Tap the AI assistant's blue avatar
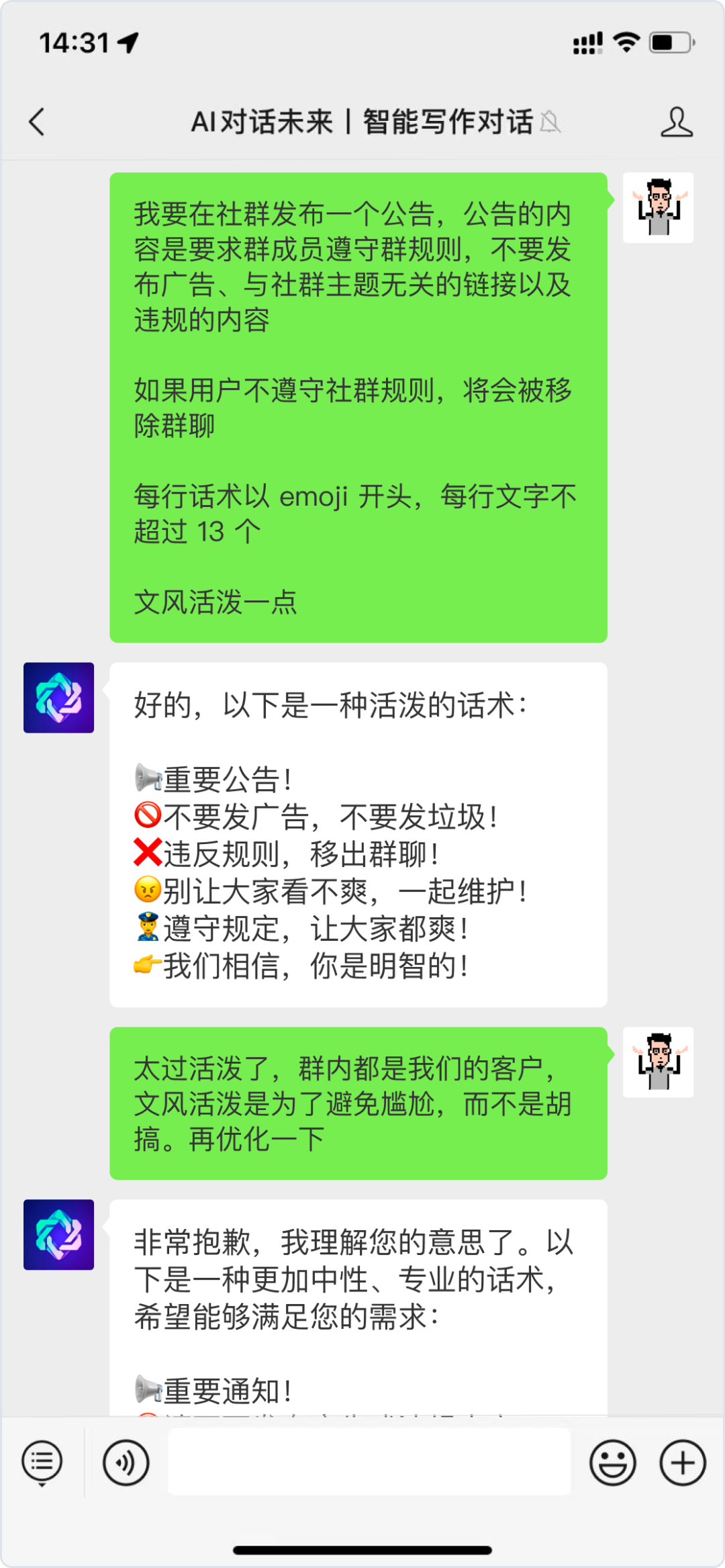The height and width of the screenshot is (1568, 725). coord(58,698)
